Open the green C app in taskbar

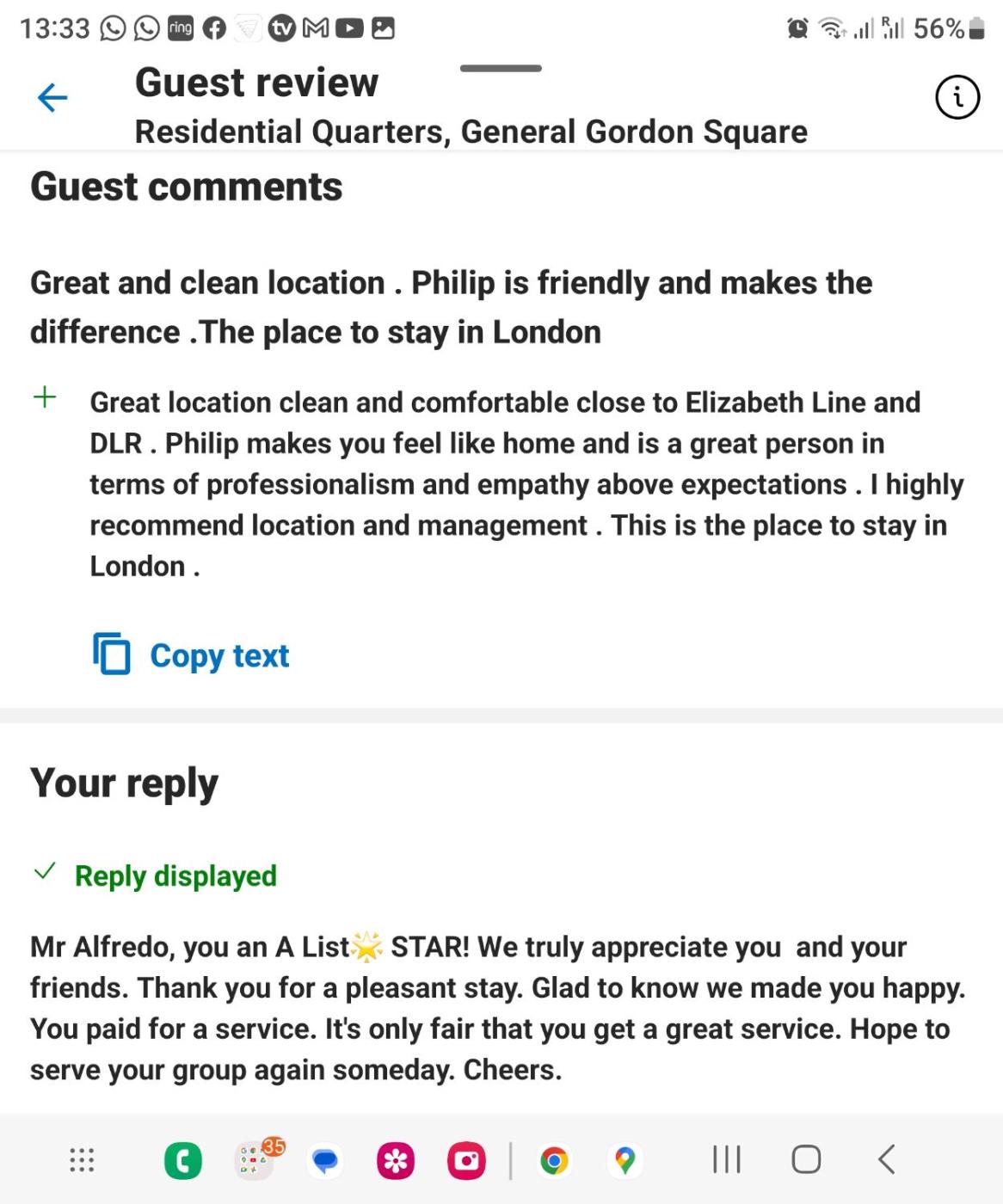[183, 1161]
